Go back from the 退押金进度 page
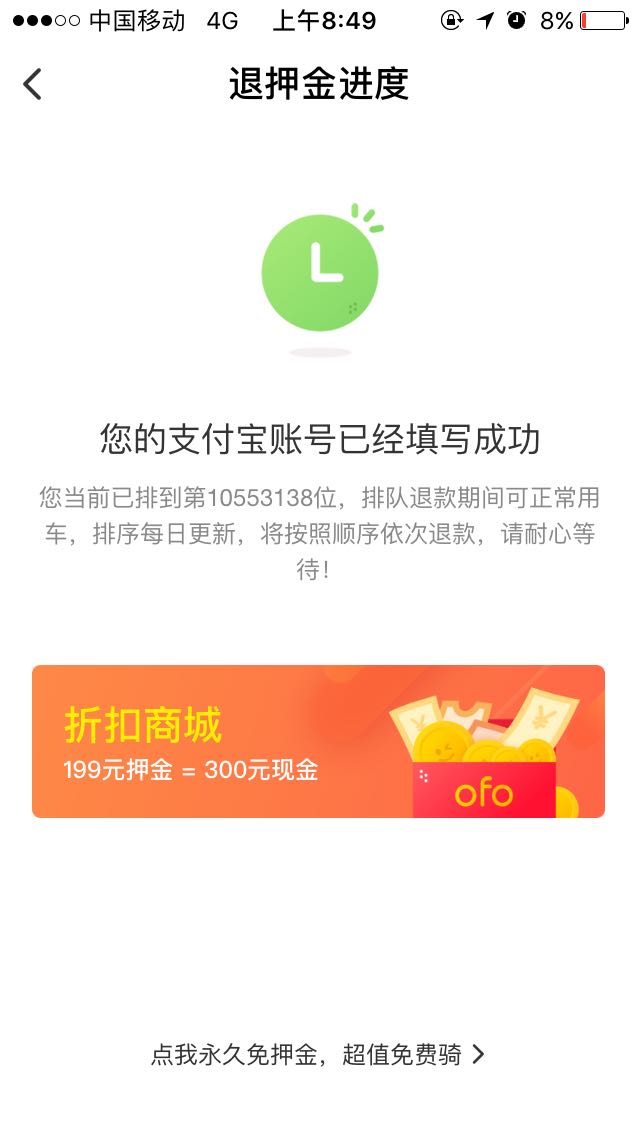This screenshot has width=640, height=1136. point(32,84)
